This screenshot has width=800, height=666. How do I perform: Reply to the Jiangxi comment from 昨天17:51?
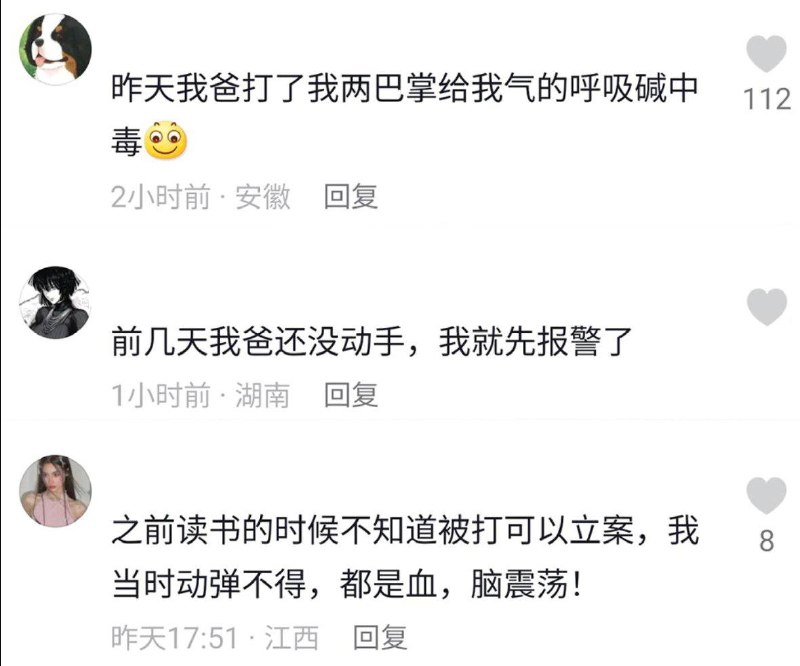(x=380, y=636)
